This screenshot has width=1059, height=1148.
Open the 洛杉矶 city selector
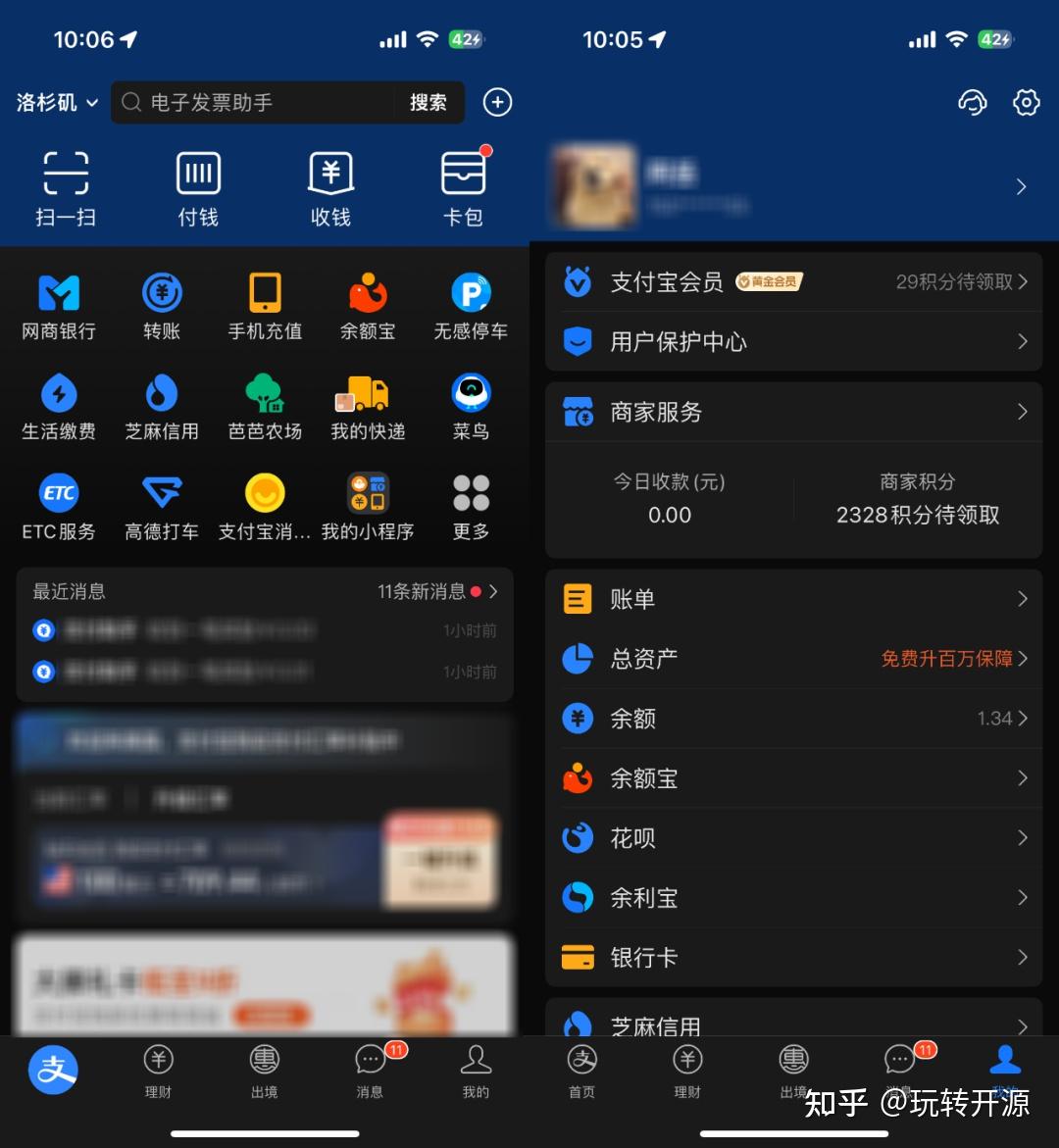tap(57, 103)
